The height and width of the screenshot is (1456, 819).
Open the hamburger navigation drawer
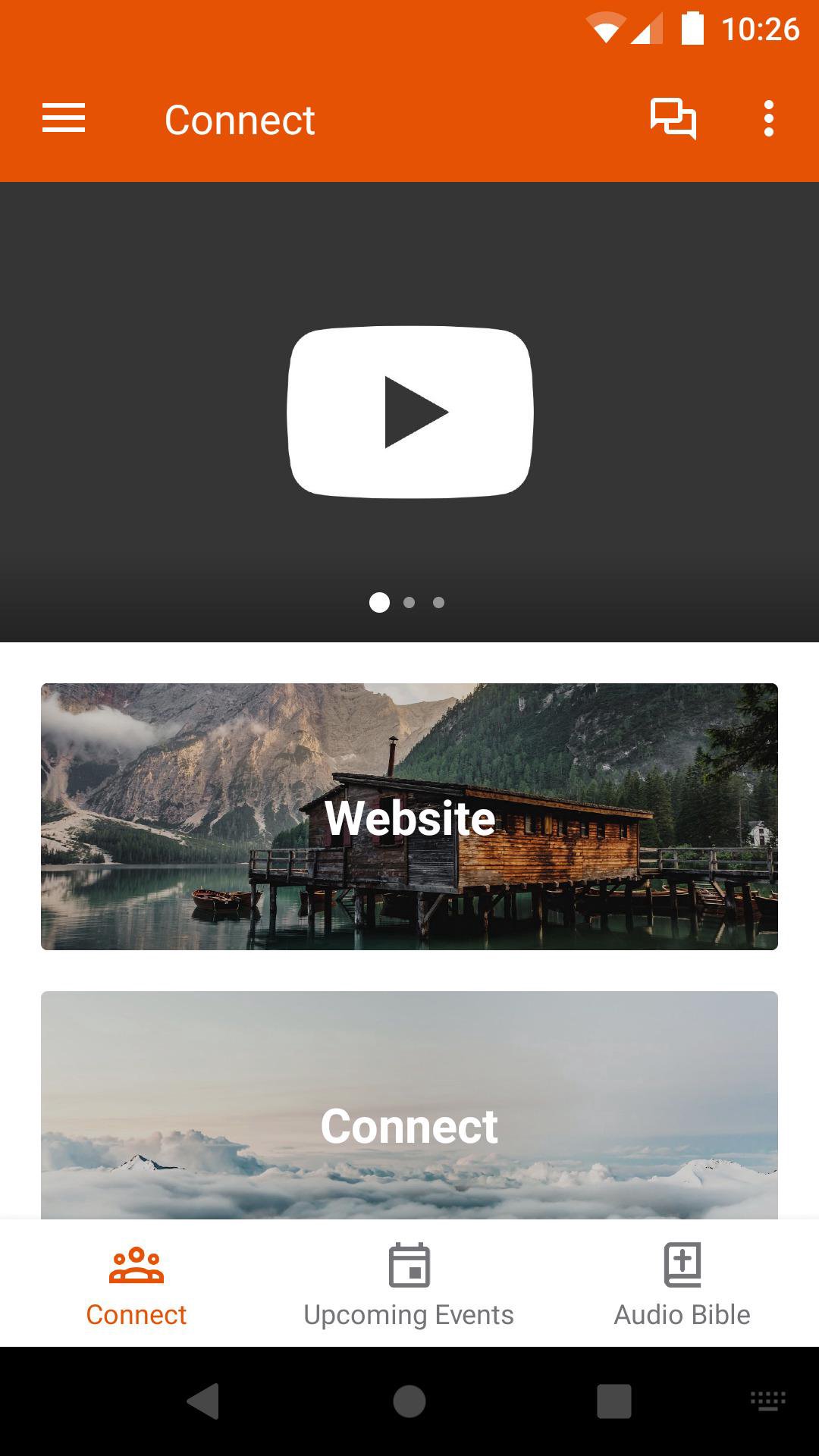[x=64, y=119]
